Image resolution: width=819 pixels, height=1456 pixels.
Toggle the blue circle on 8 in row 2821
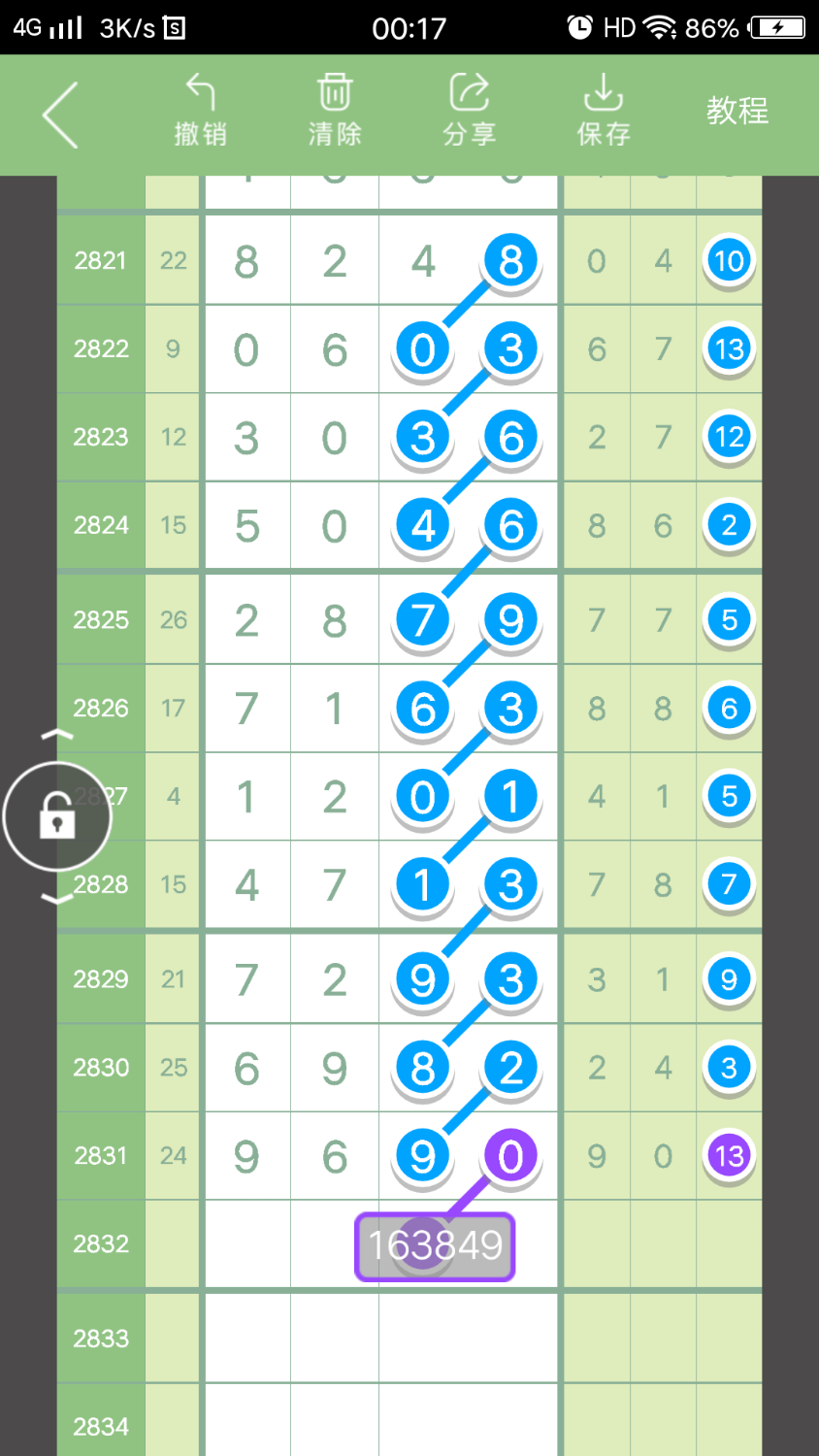(509, 258)
